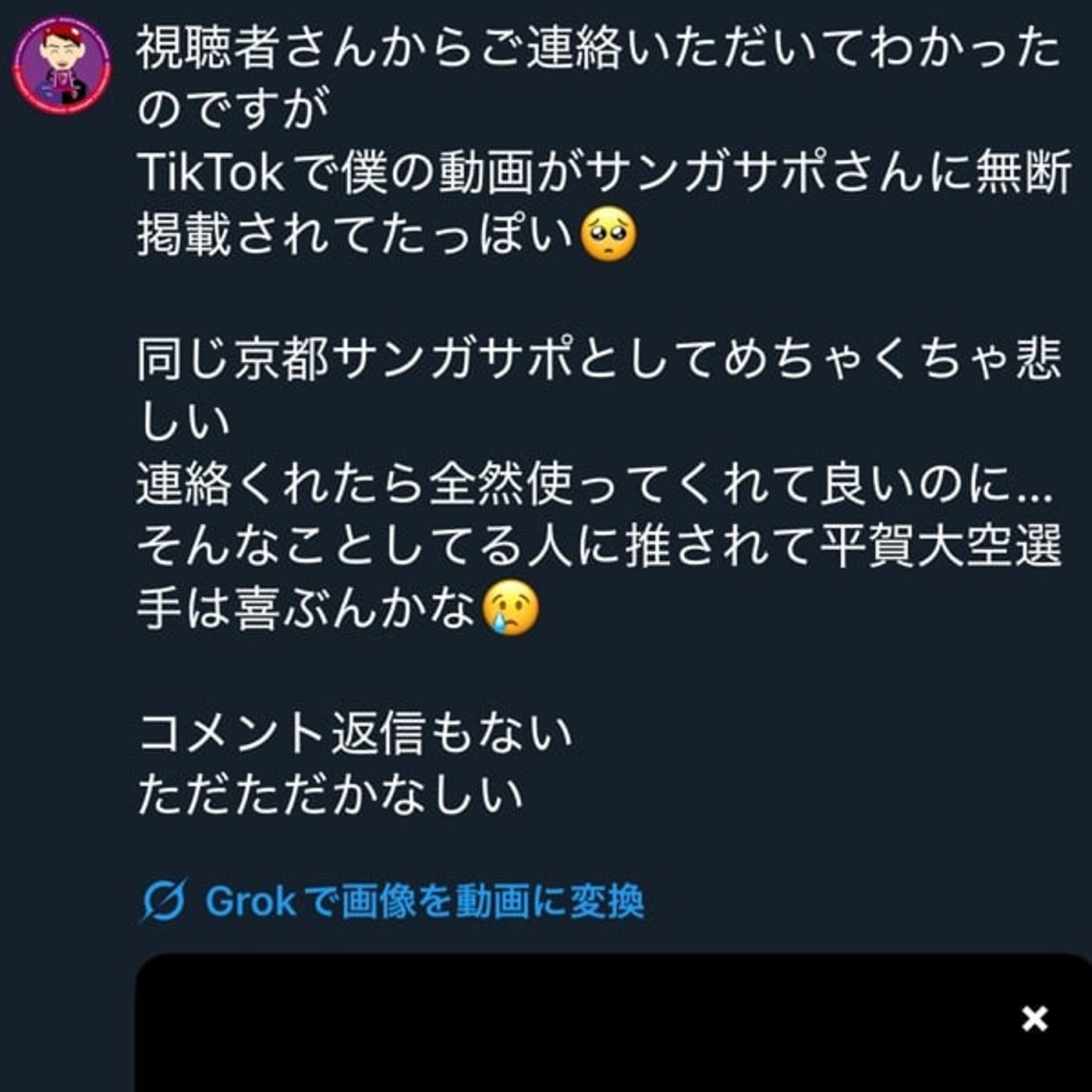
Task: Remove the attached image with the X
Action: (x=1034, y=1018)
